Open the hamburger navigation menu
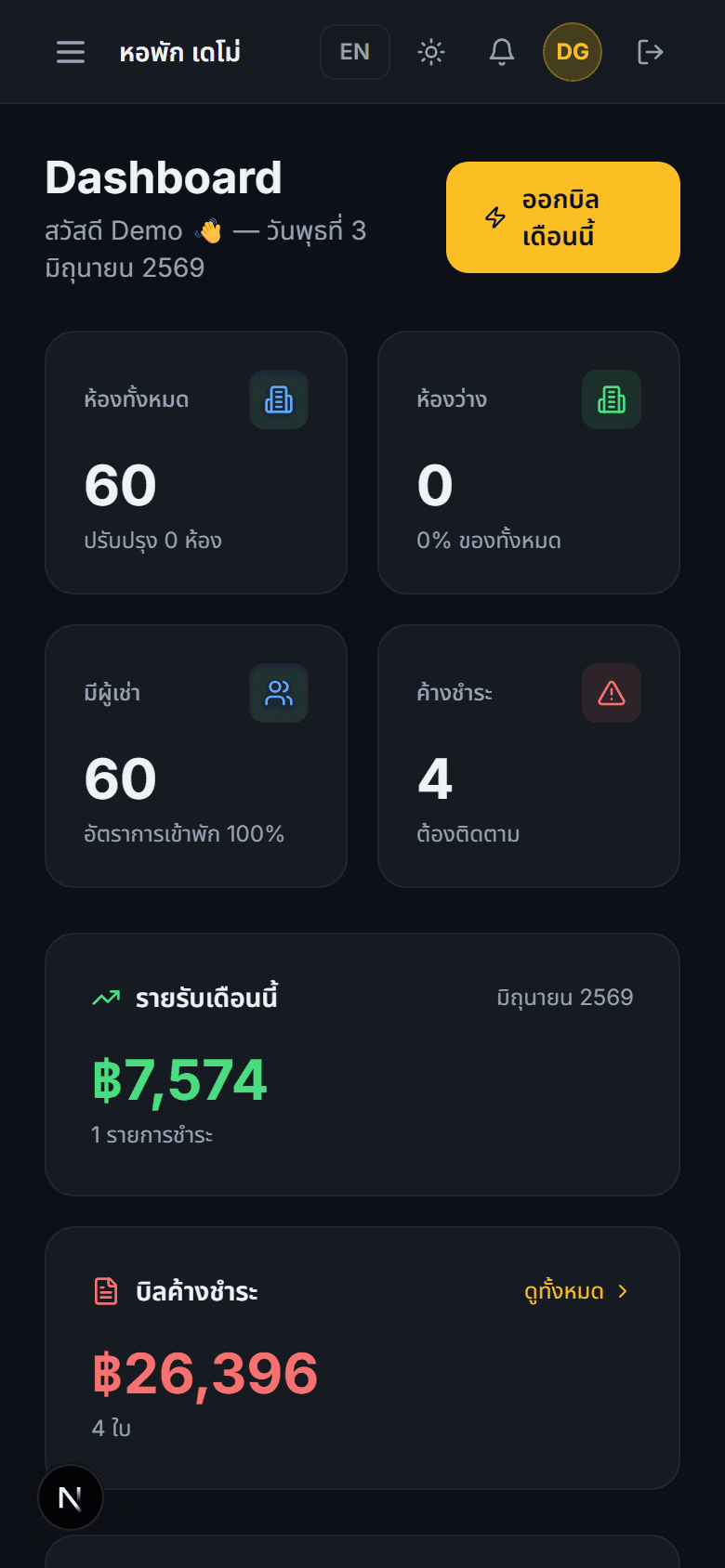The width and height of the screenshot is (725, 1568). (x=71, y=52)
